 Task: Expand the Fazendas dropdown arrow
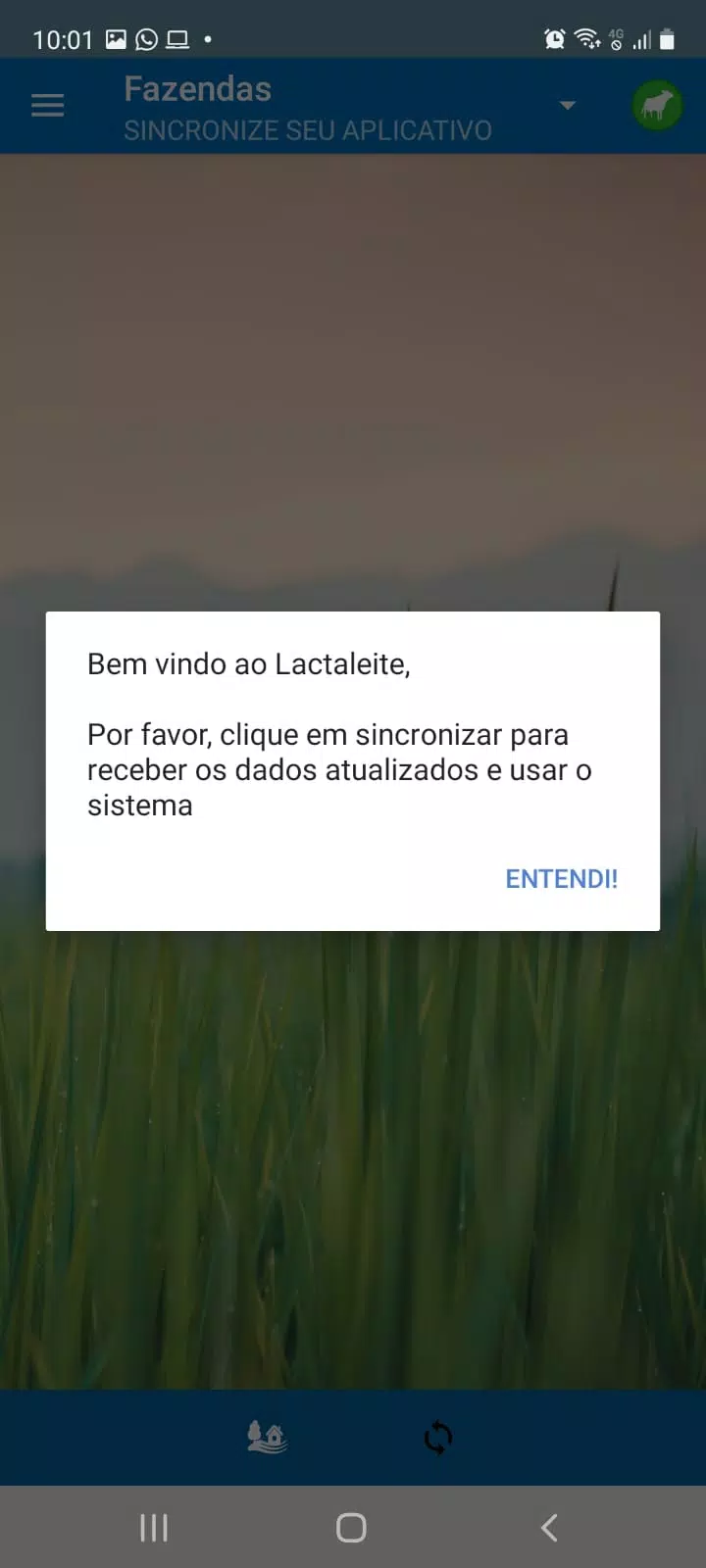pos(567,105)
